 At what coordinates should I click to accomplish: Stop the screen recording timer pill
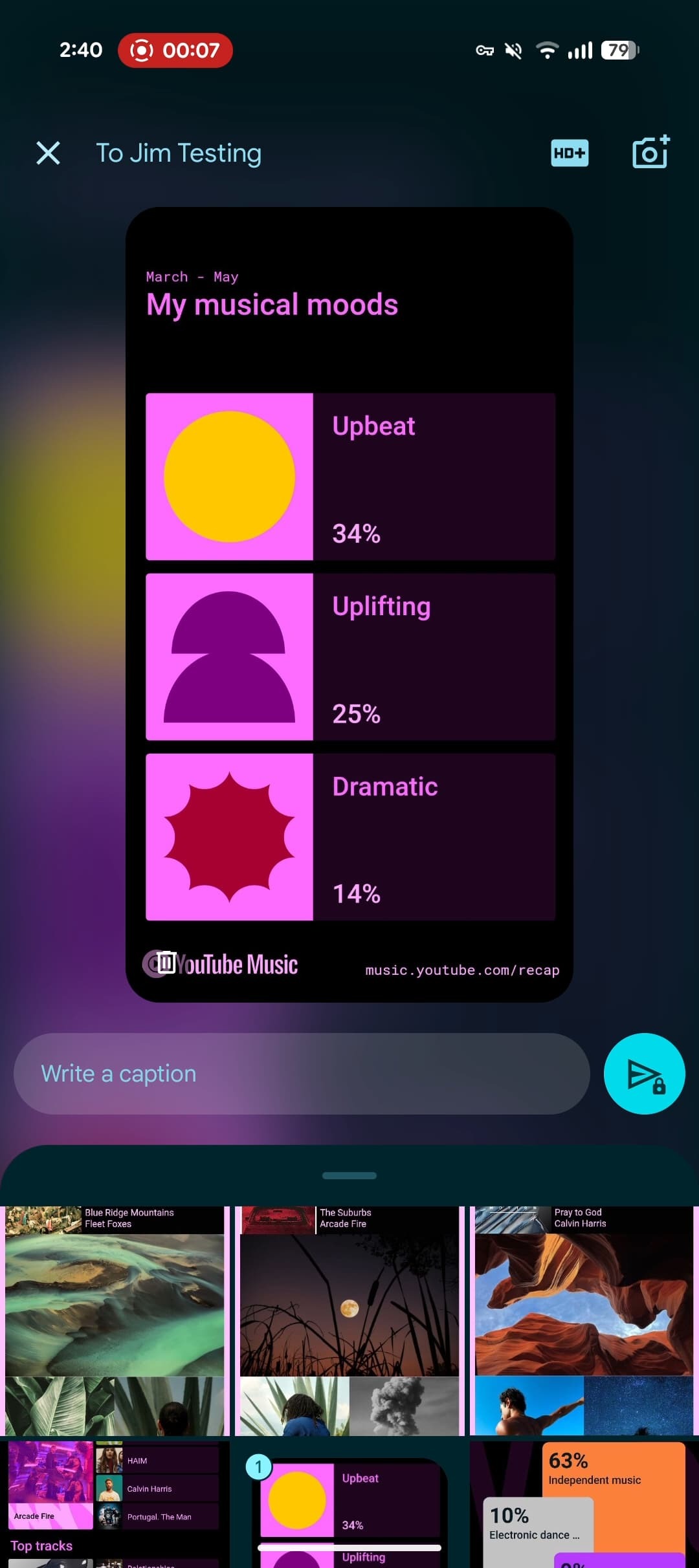point(175,50)
